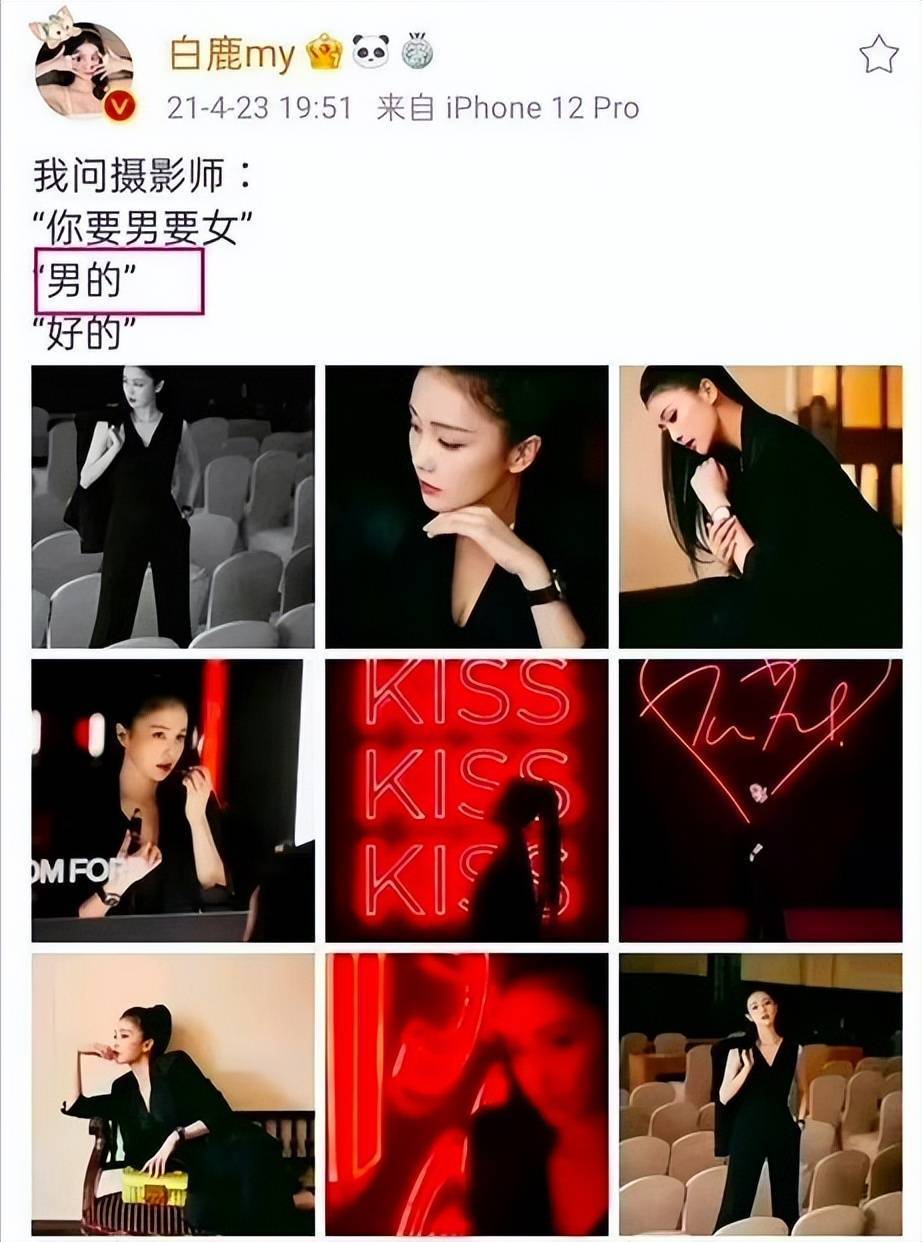Viewport: 922px width, 1242px height.
Task: Open the neon heart signature photo
Action: tap(760, 800)
